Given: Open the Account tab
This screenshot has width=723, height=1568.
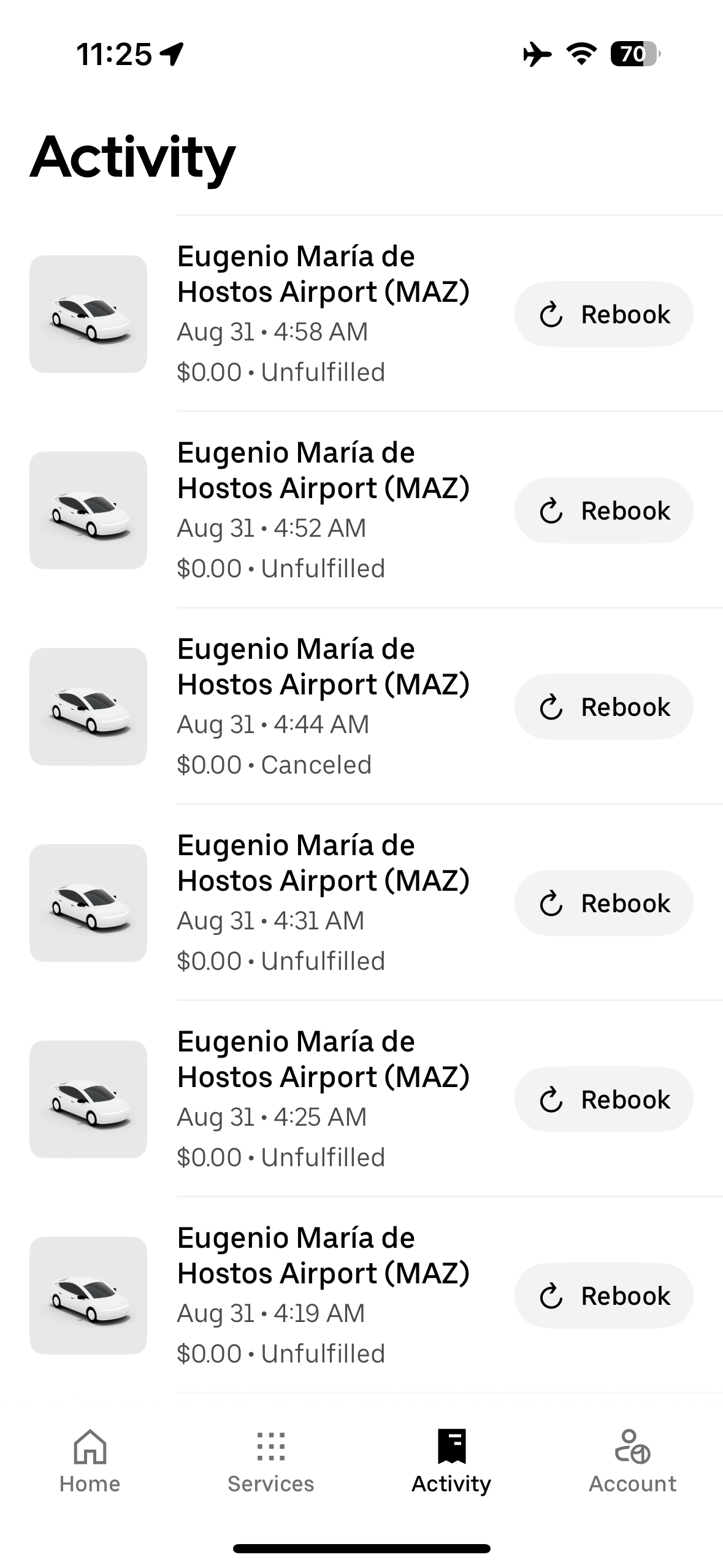Looking at the screenshot, I should [632, 1461].
